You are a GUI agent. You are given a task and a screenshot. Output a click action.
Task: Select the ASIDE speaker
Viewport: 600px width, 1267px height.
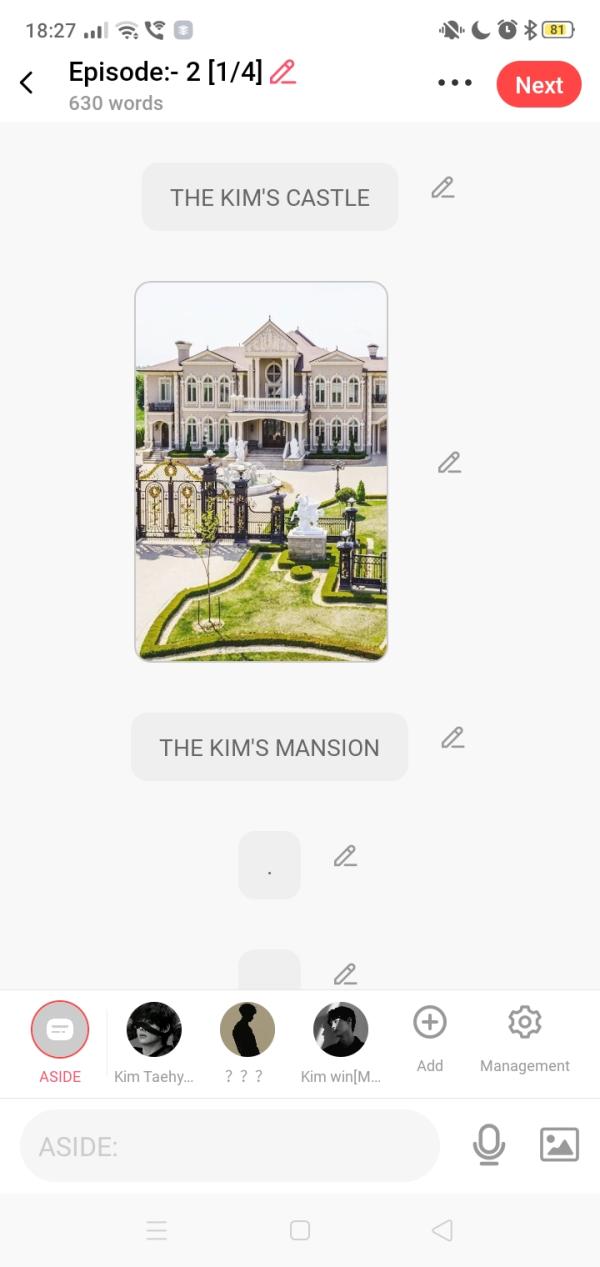pos(60,1030)
